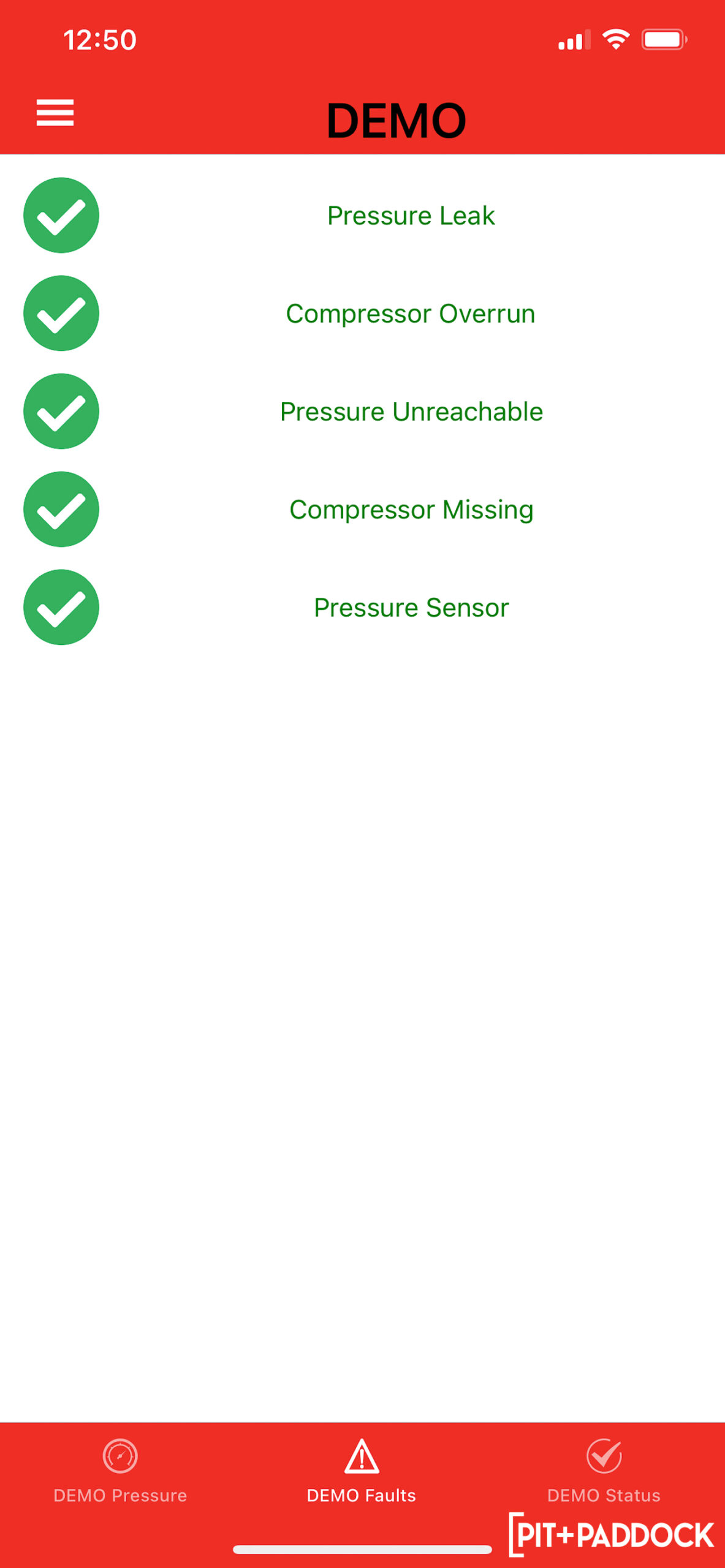The height and width of the screenshot is (1568, 725).
Task: Switch to the DEMO Pressure tab
Action: point(120,1471)
